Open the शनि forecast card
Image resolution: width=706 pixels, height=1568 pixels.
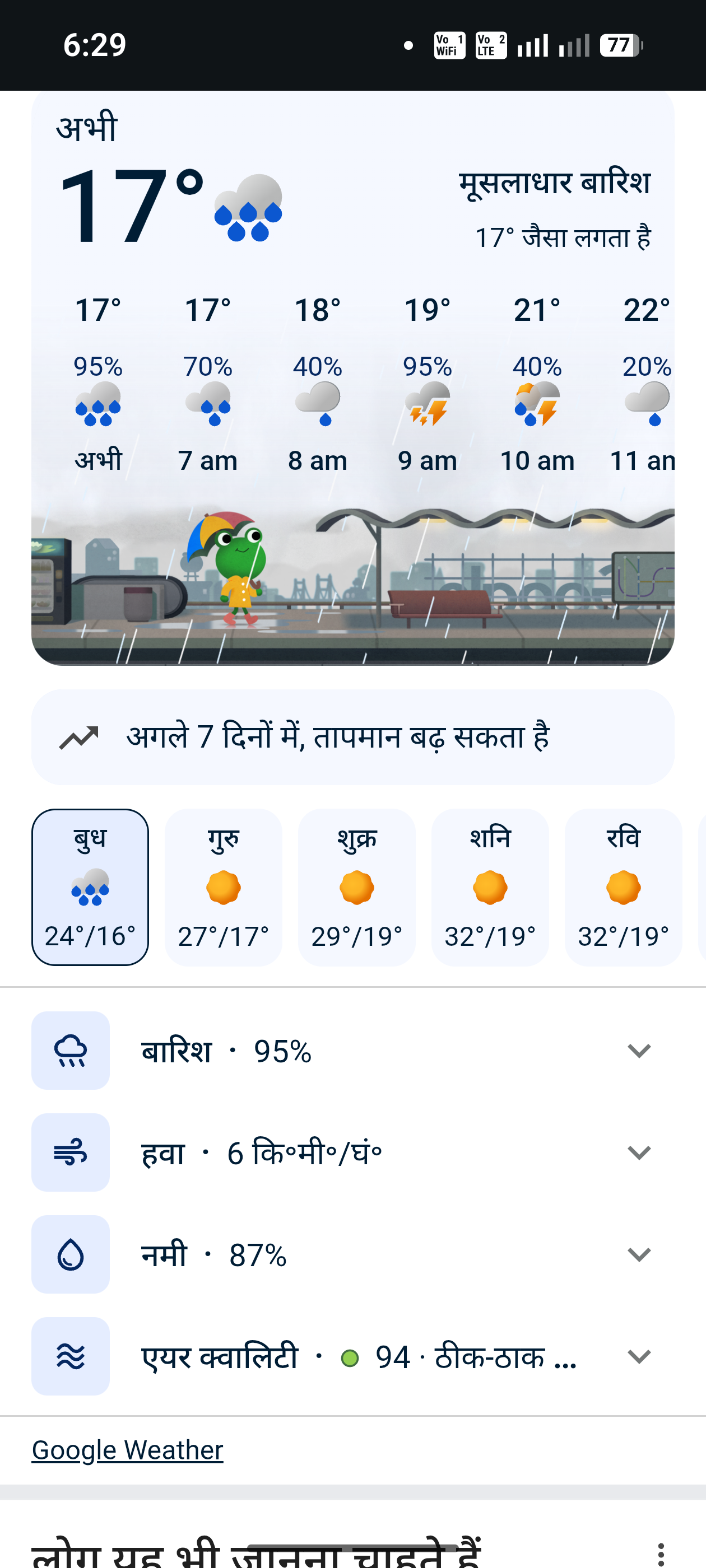(x=490, y=887)
